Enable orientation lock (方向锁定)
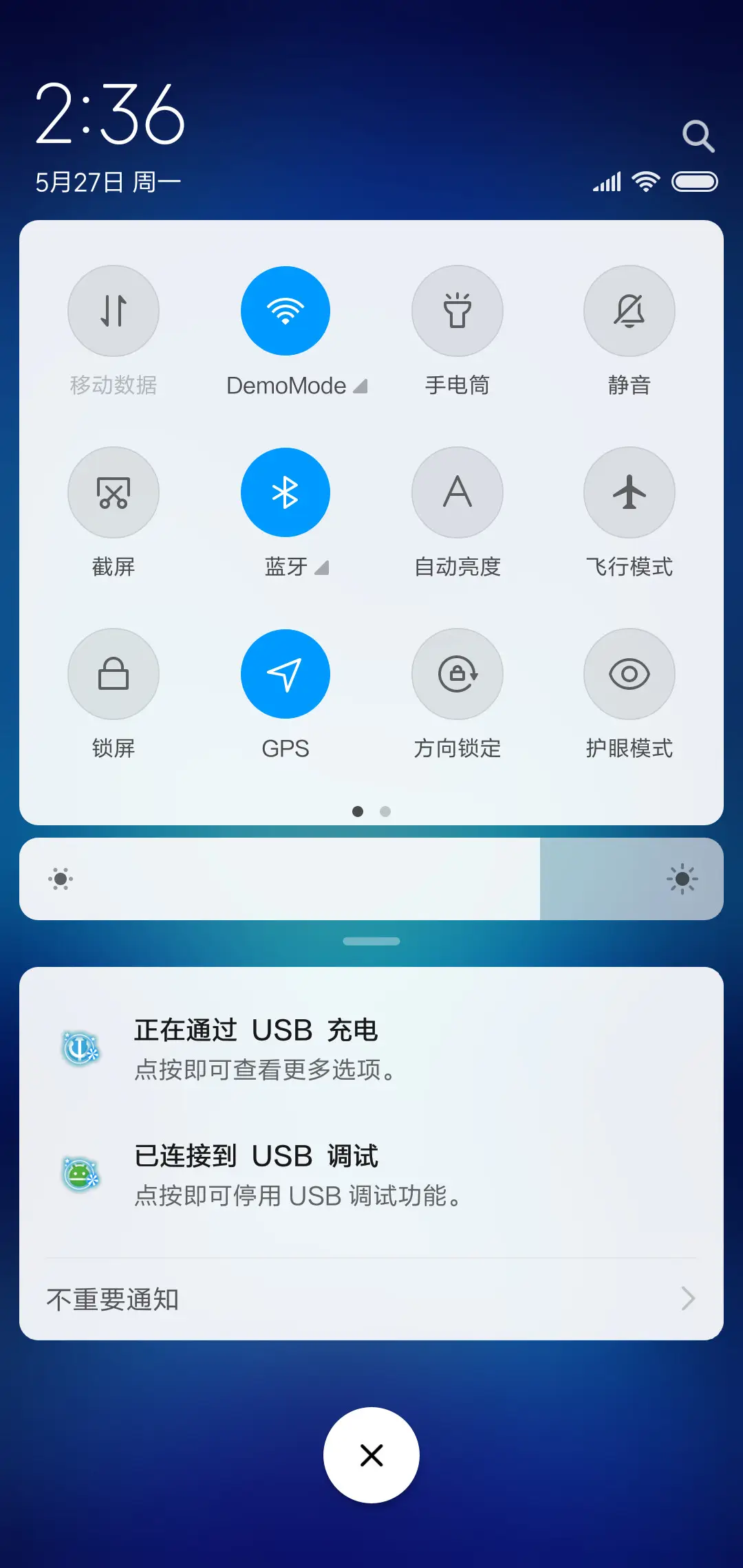Screen dimensions: 743x1568 (457, 674)
